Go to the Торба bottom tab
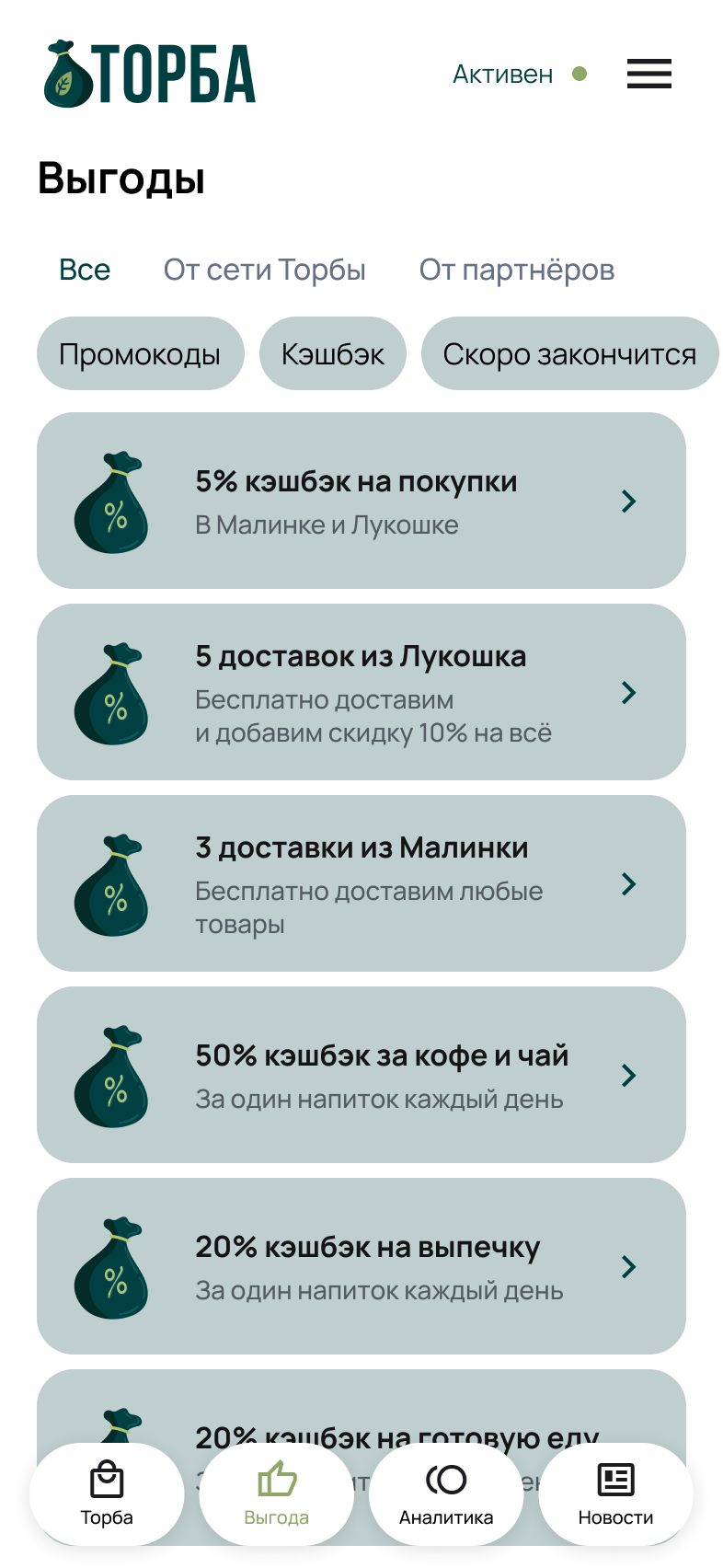This screenshot has height=1568, width=723. click(107, 1494)
